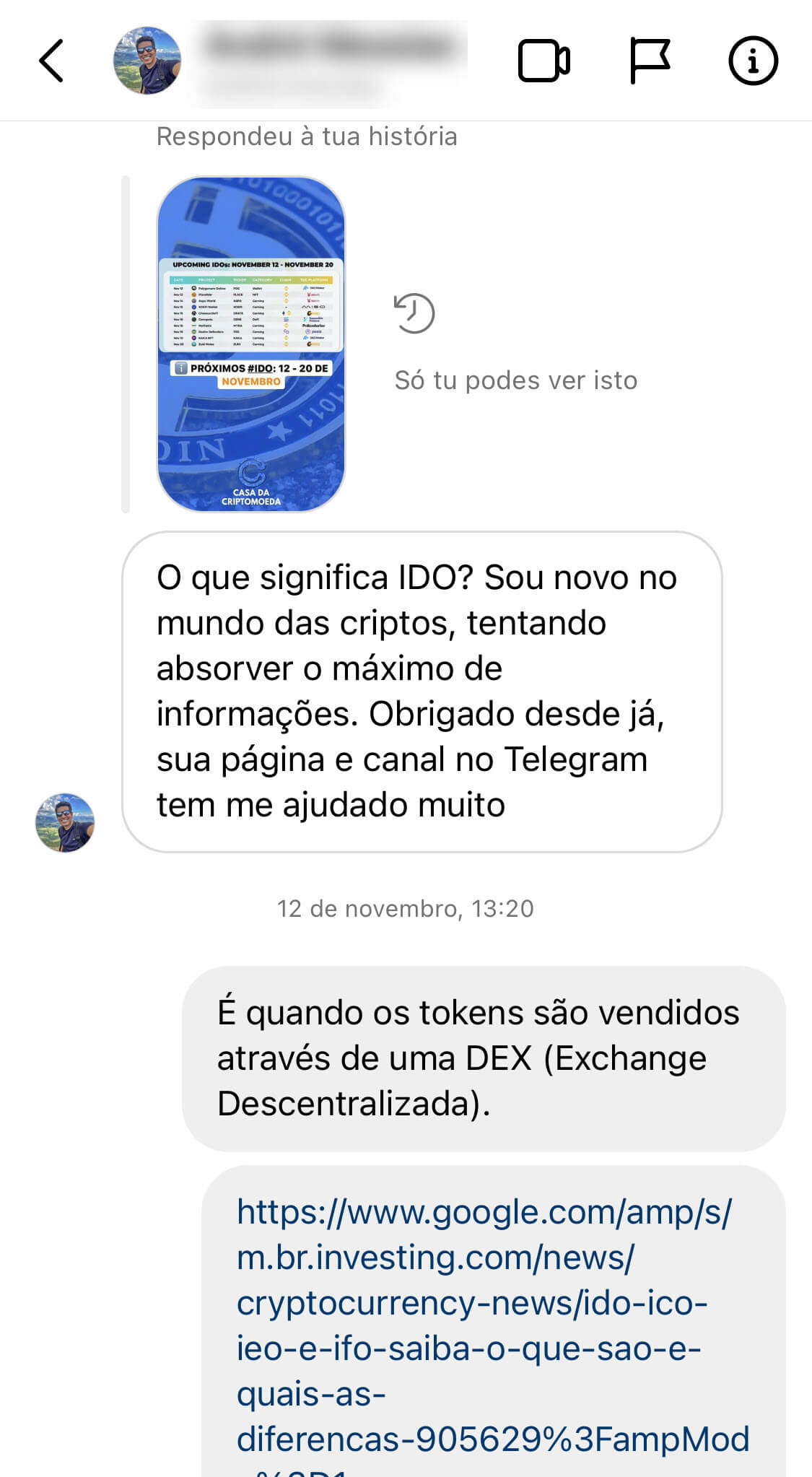The width and height of the screenshot is (812, 1477).
Task: Tap the sender's avatar beside the IDO question
Action: point(65,823)
